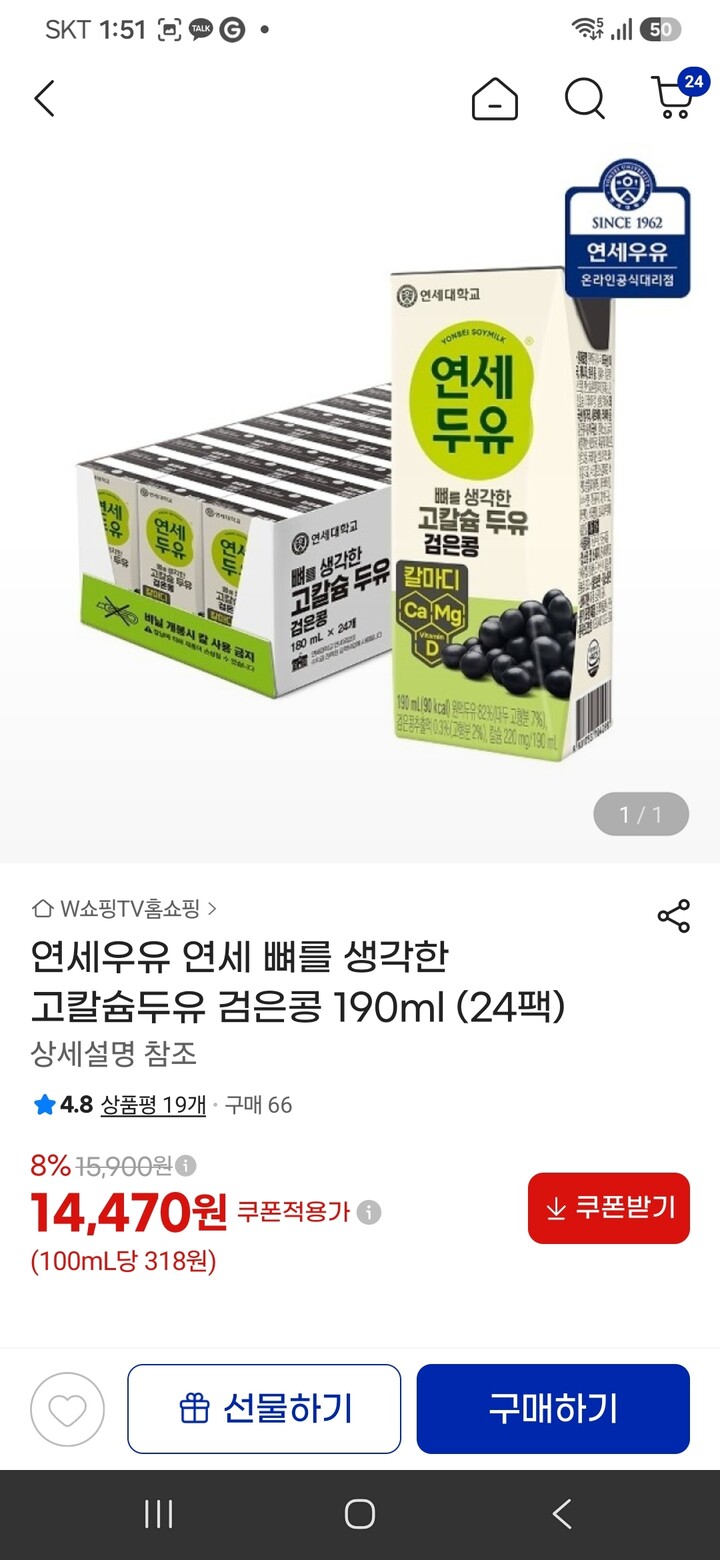Image resolution: width=720 pixels, height=1560 pixels.
Task: Add the product to wishlist with the heart
Action: point(67,1410)
